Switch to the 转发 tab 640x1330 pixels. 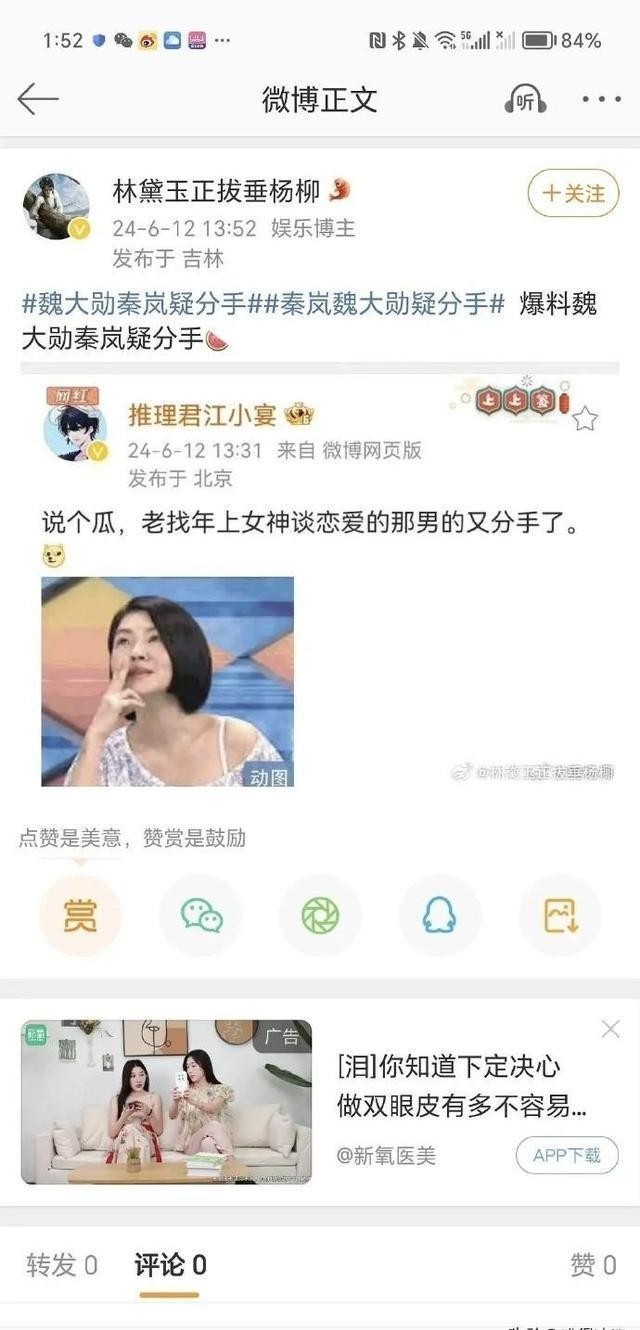62,1265
